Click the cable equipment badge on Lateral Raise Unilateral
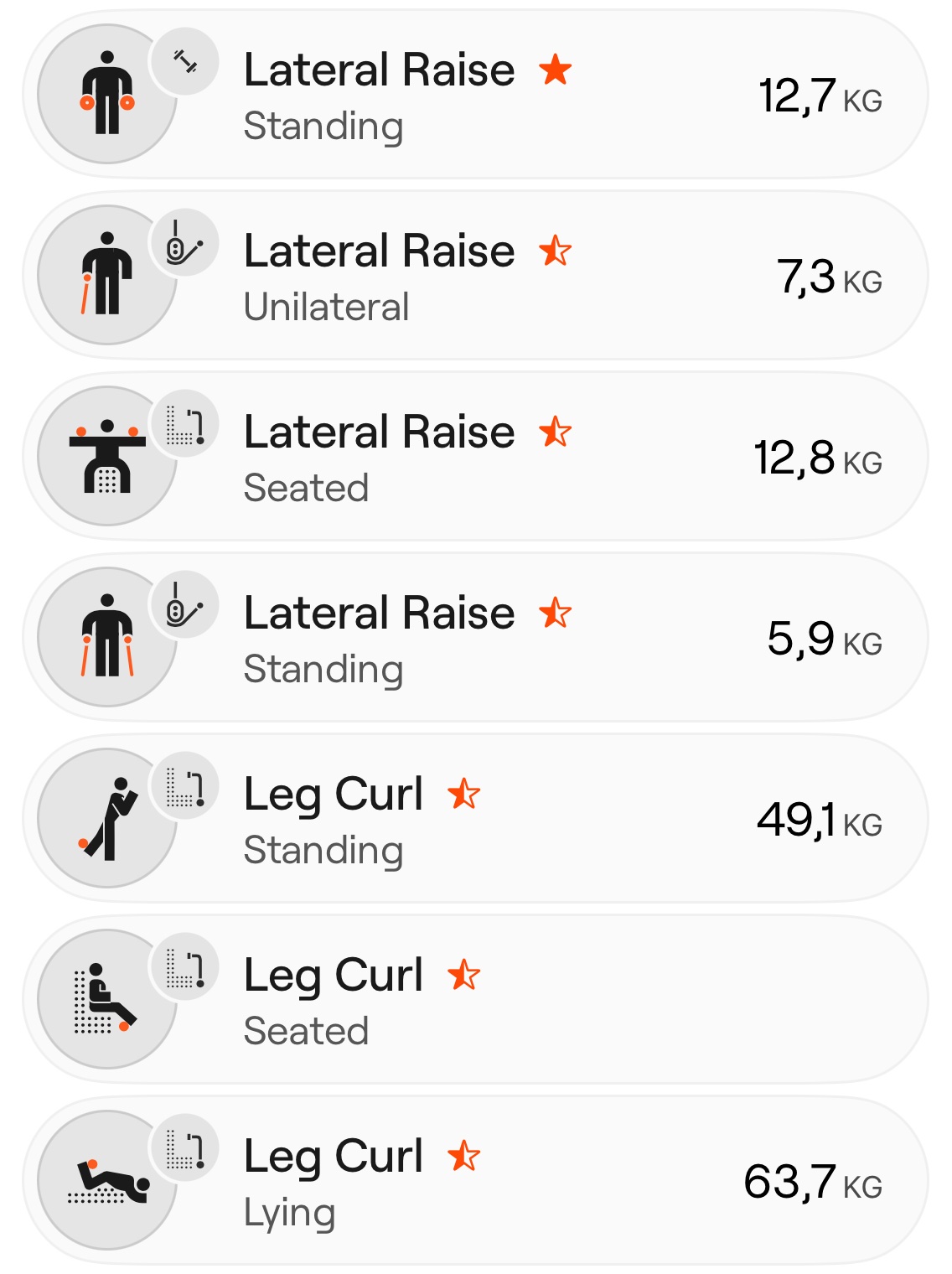The width and height of the screenshot is (952, 1274). pyautogui.click(x=186, y=242)
